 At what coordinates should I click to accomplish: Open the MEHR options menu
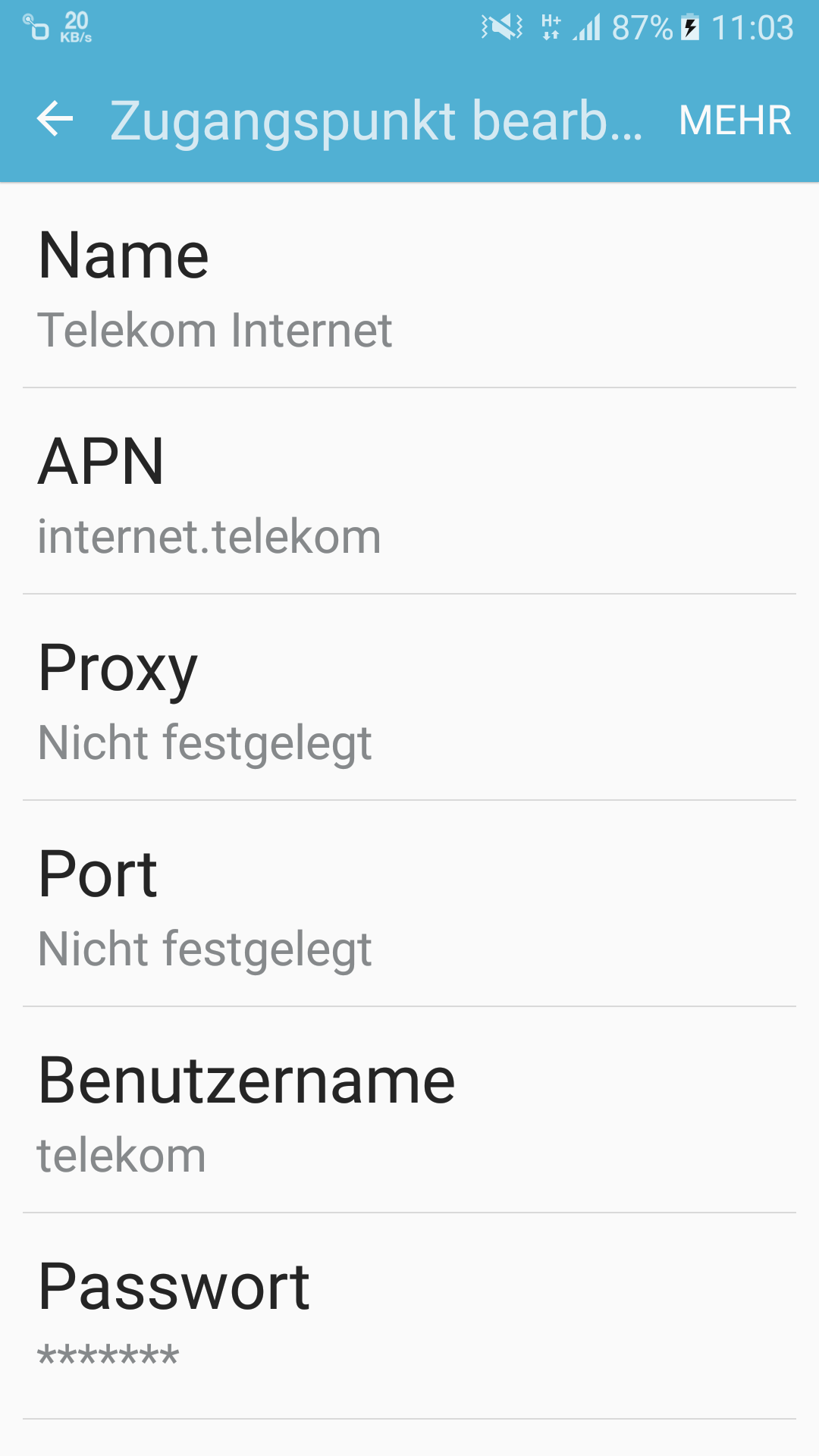(734, 121)
